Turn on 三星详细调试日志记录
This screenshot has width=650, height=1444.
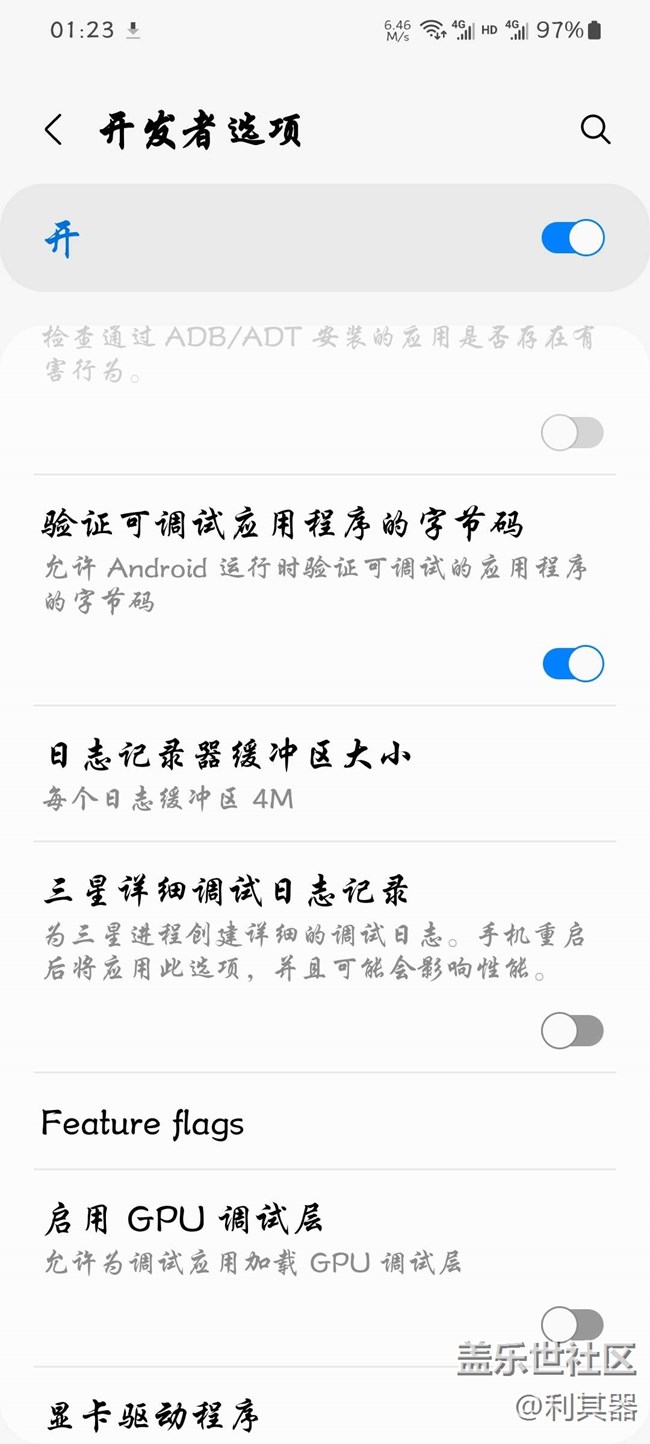point(572,1030)
